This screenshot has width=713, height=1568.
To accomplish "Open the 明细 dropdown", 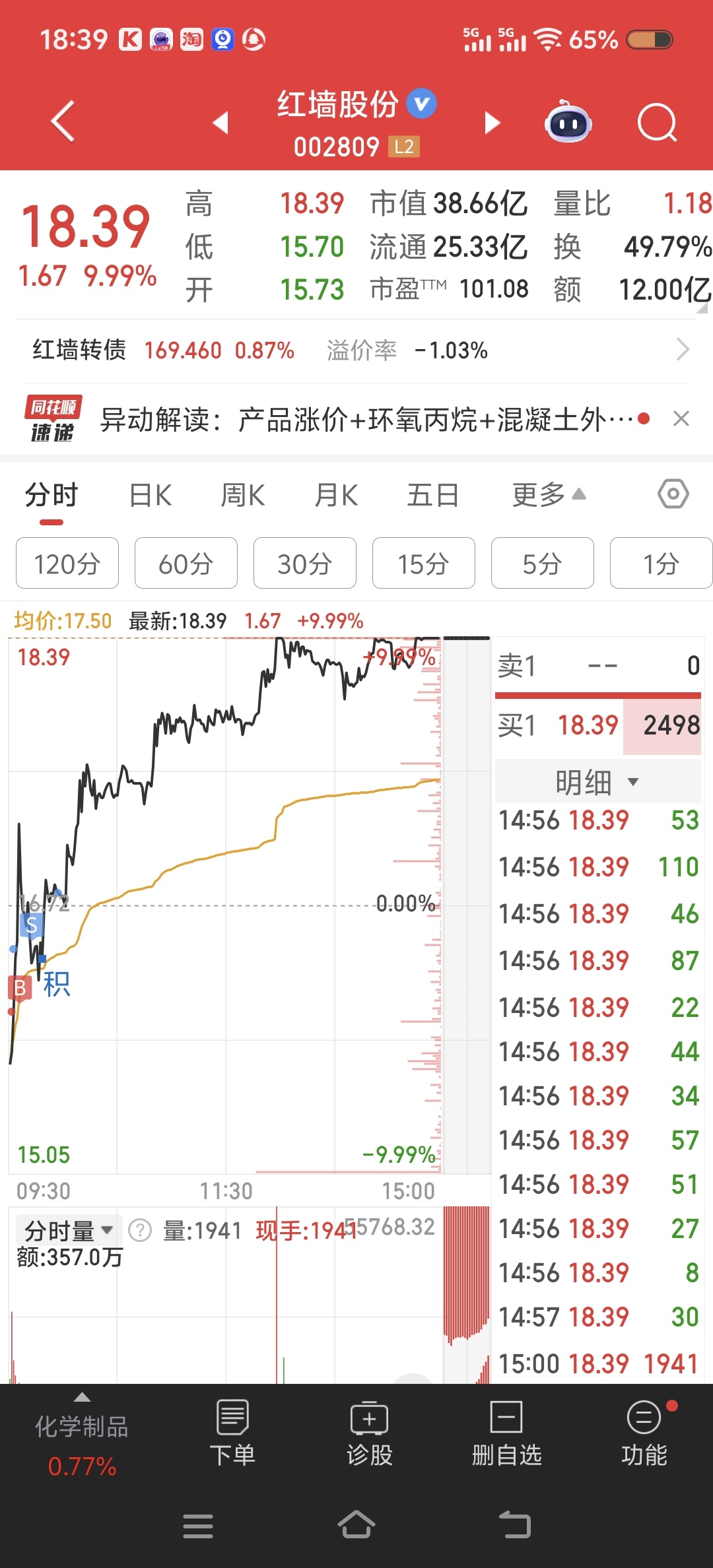I will coord(597,782).
